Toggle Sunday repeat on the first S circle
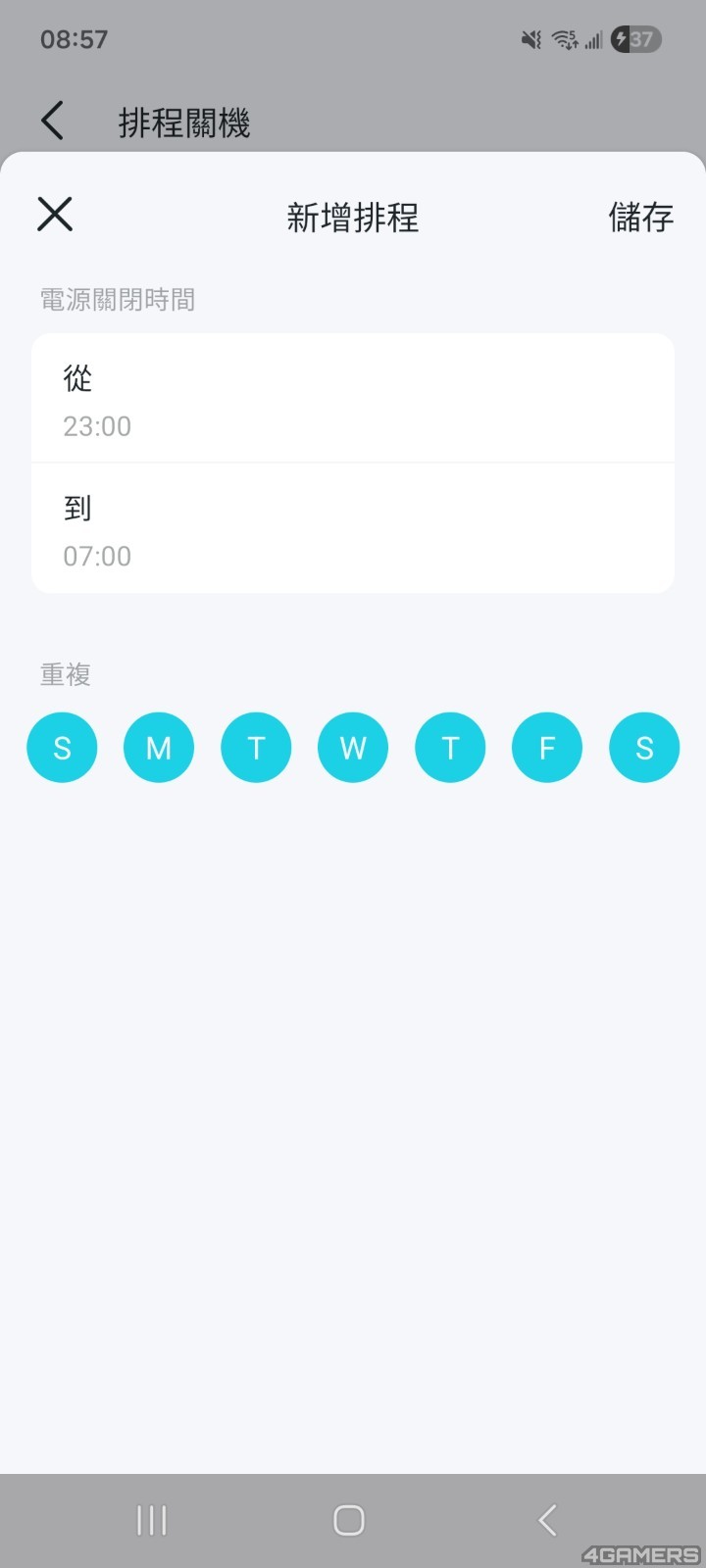 tap(62, 748)
